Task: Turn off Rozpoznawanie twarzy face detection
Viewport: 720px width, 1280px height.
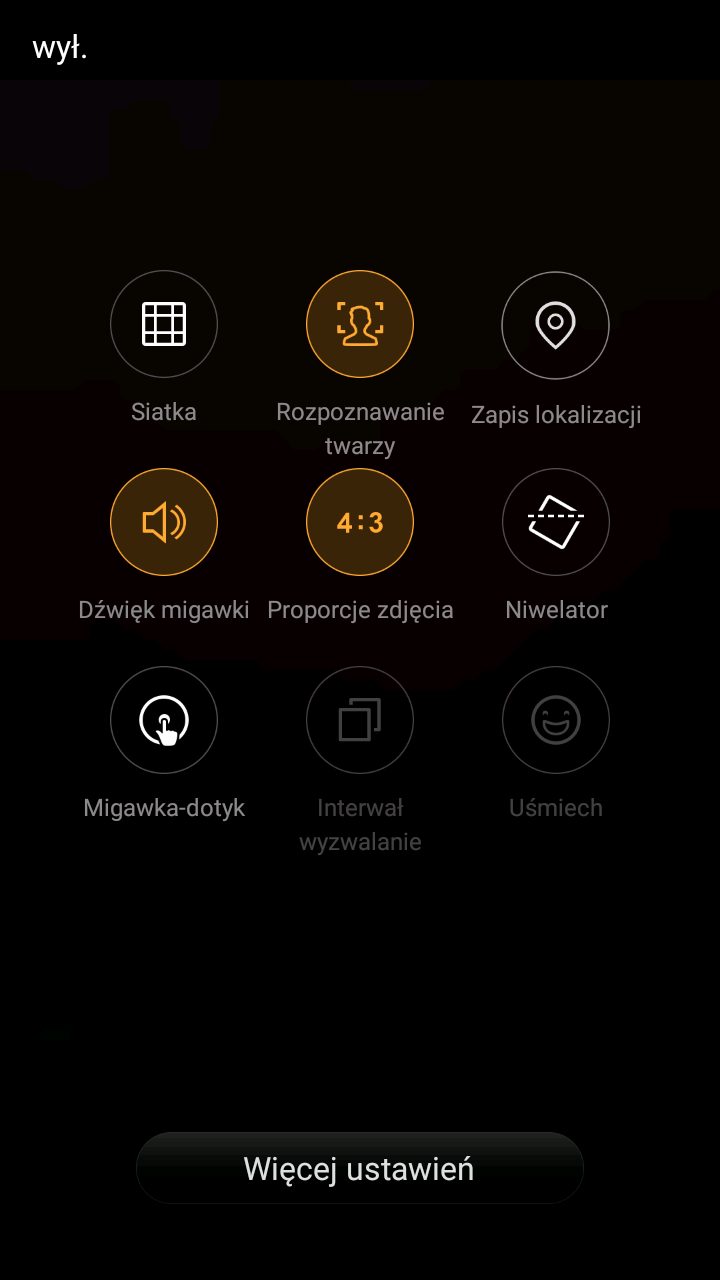Action: point(360,324)
